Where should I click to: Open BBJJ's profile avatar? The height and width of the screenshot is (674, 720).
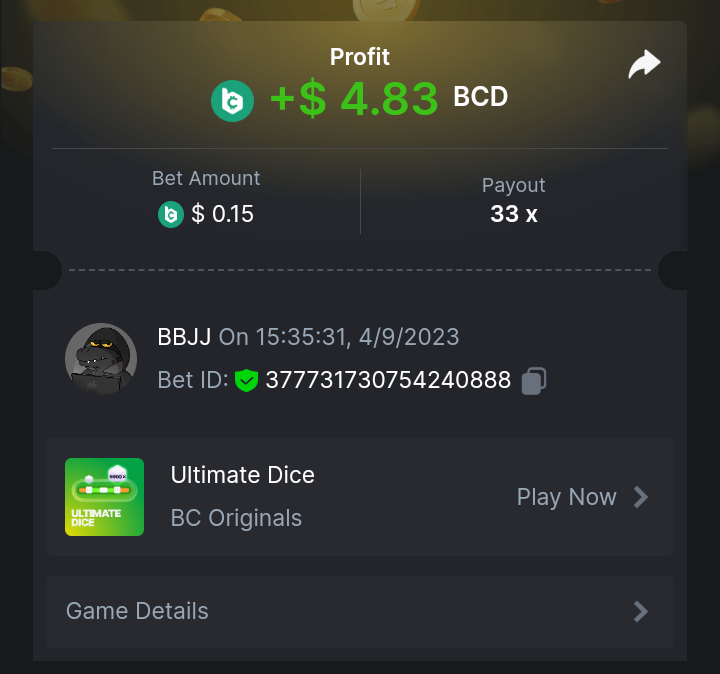click(101, 359)
